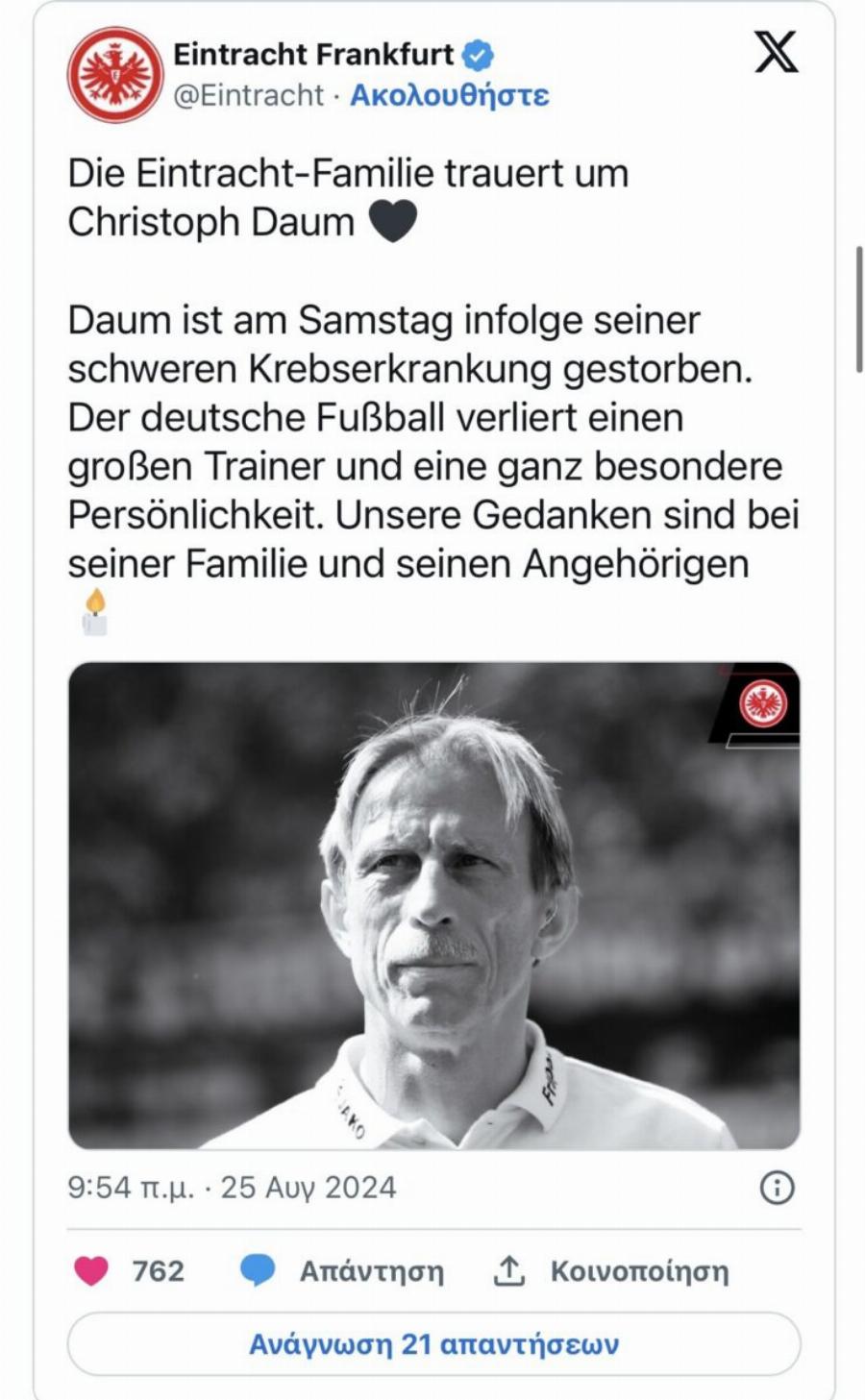Tap Ακολουθήστε to follow Eintracht
The image size is (865, 1400).
tap(449, 95)
